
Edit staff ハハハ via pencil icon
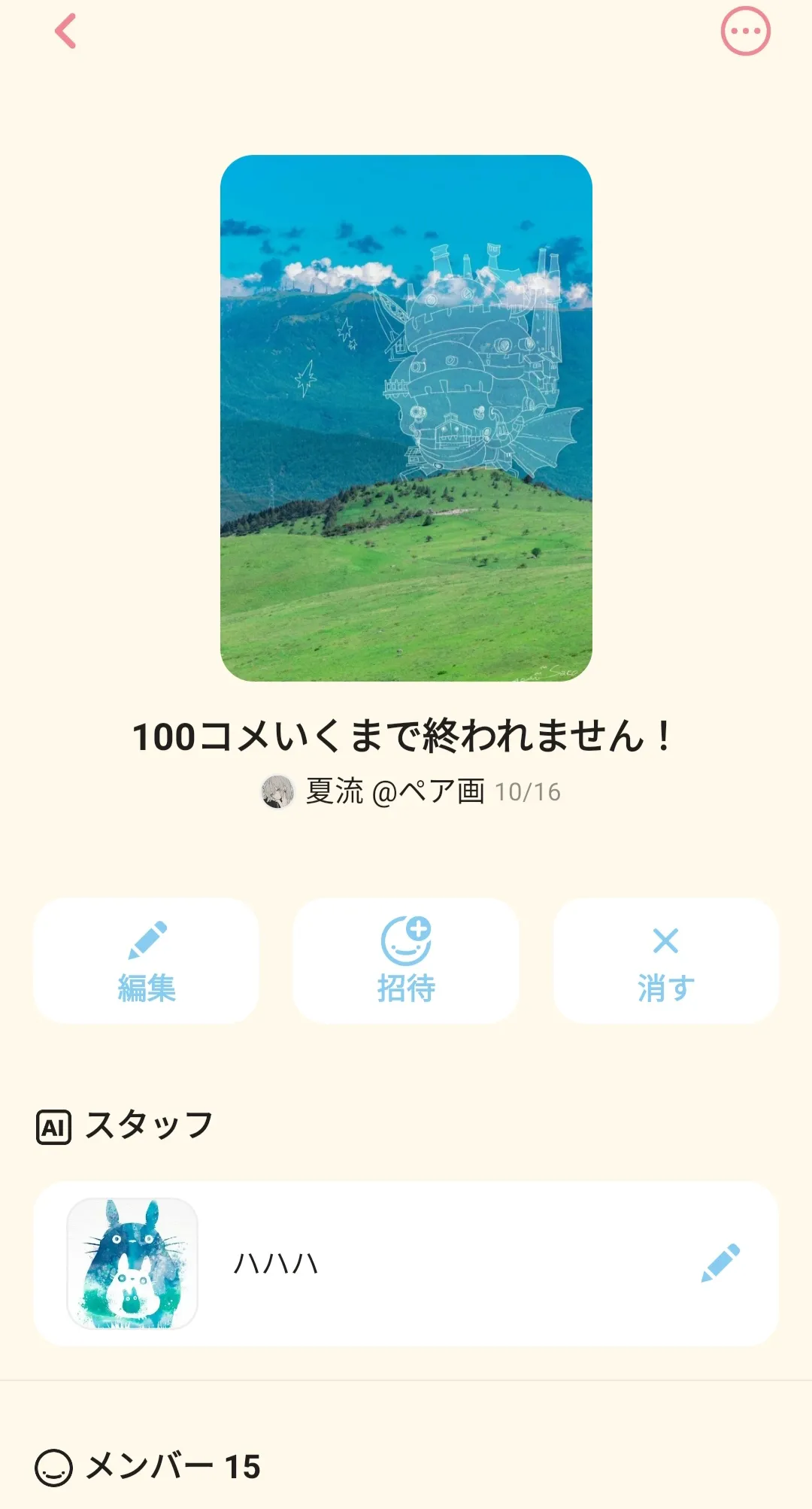point(720,1263)
